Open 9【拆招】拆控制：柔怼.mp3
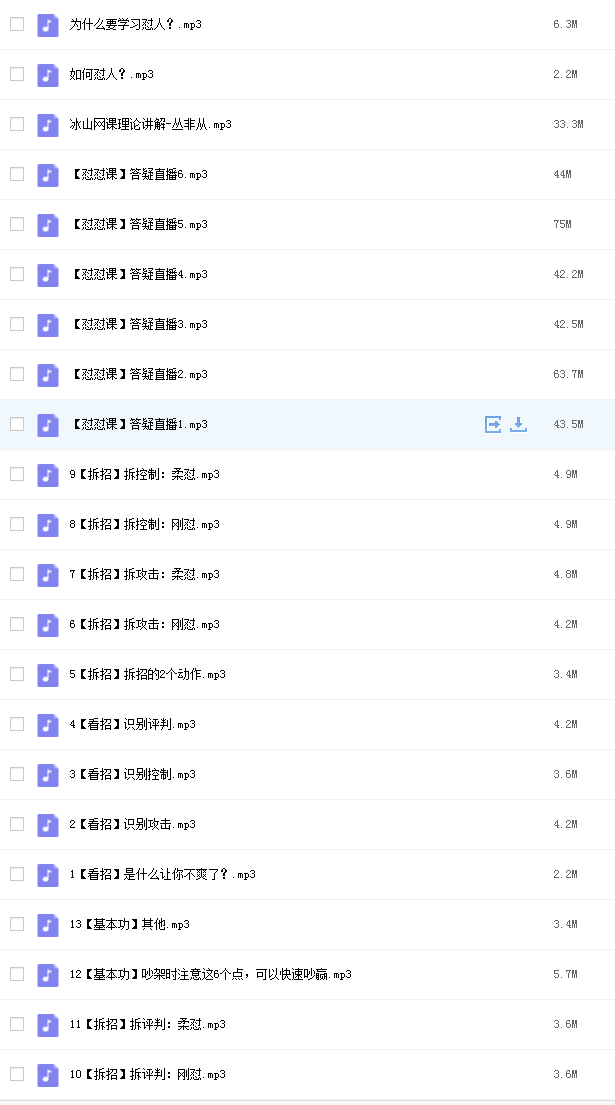 point(144,474)
